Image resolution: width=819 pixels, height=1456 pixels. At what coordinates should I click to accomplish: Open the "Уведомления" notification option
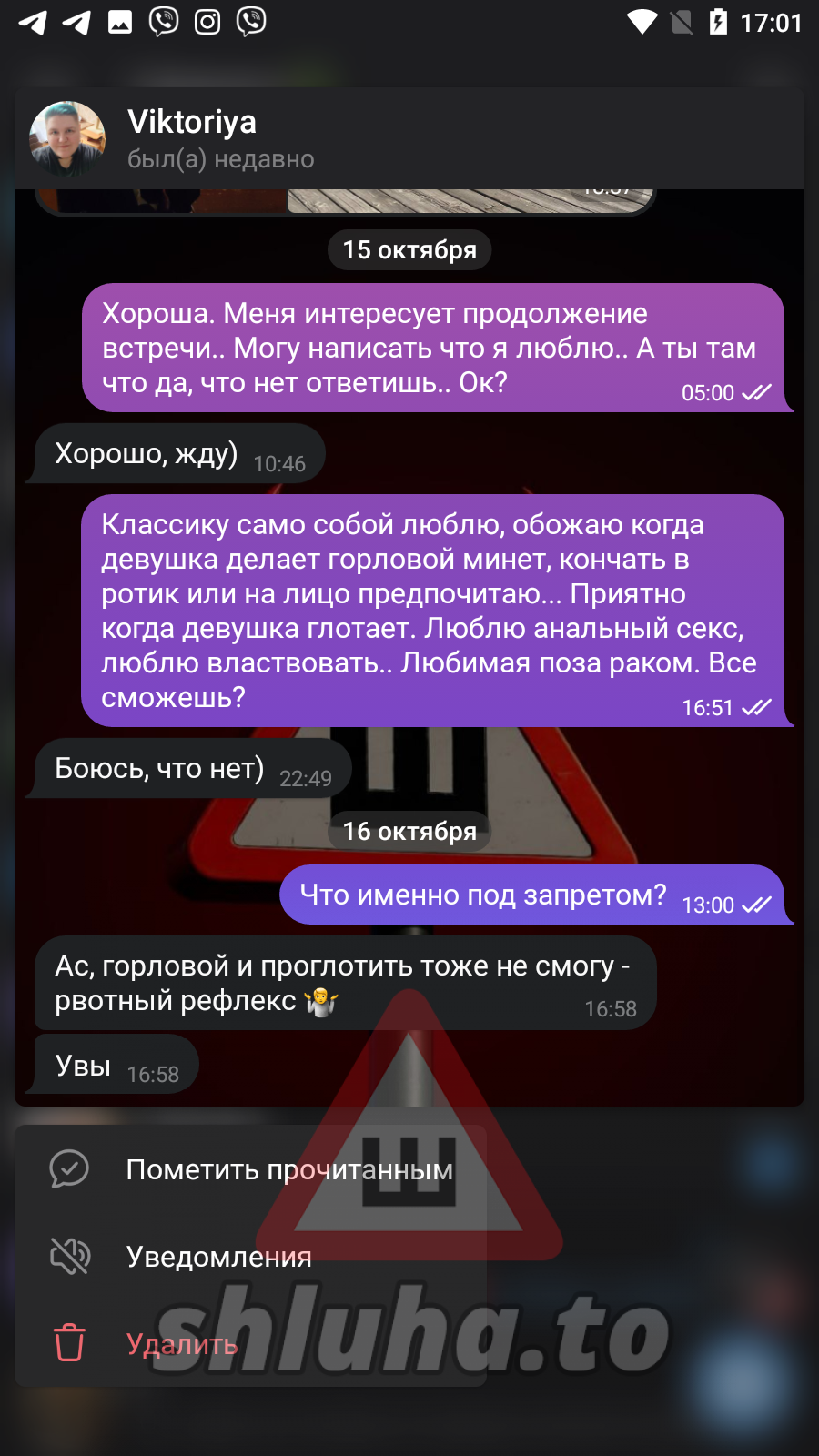[218, 1257]
